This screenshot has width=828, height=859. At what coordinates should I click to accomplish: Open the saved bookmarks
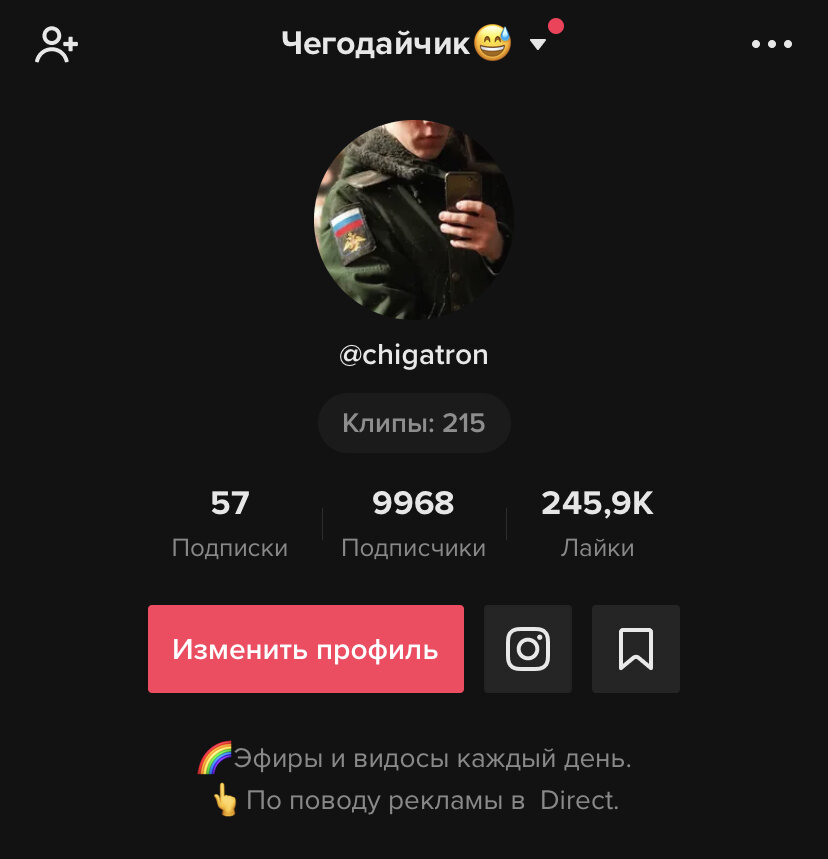tap(635, 649)
